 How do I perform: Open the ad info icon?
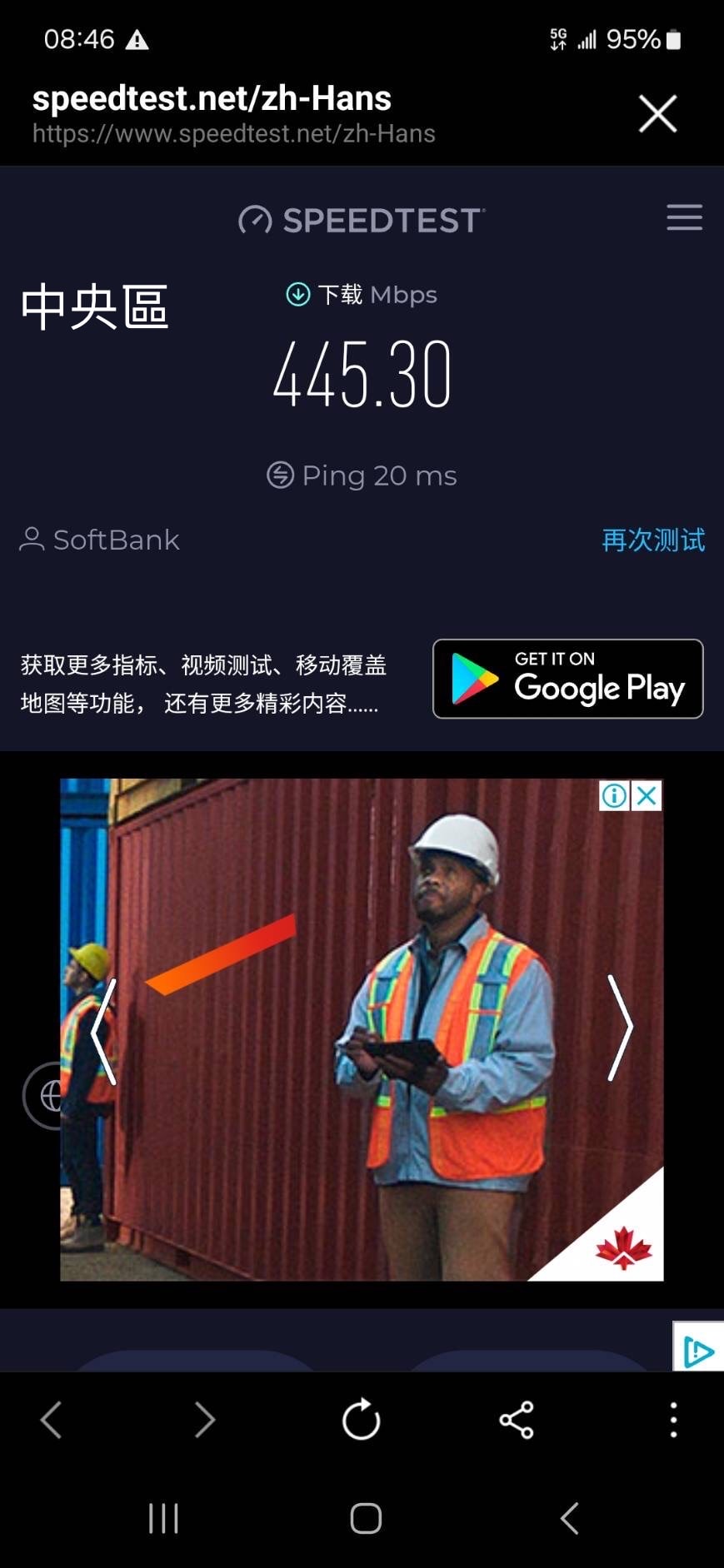(614, 796)
